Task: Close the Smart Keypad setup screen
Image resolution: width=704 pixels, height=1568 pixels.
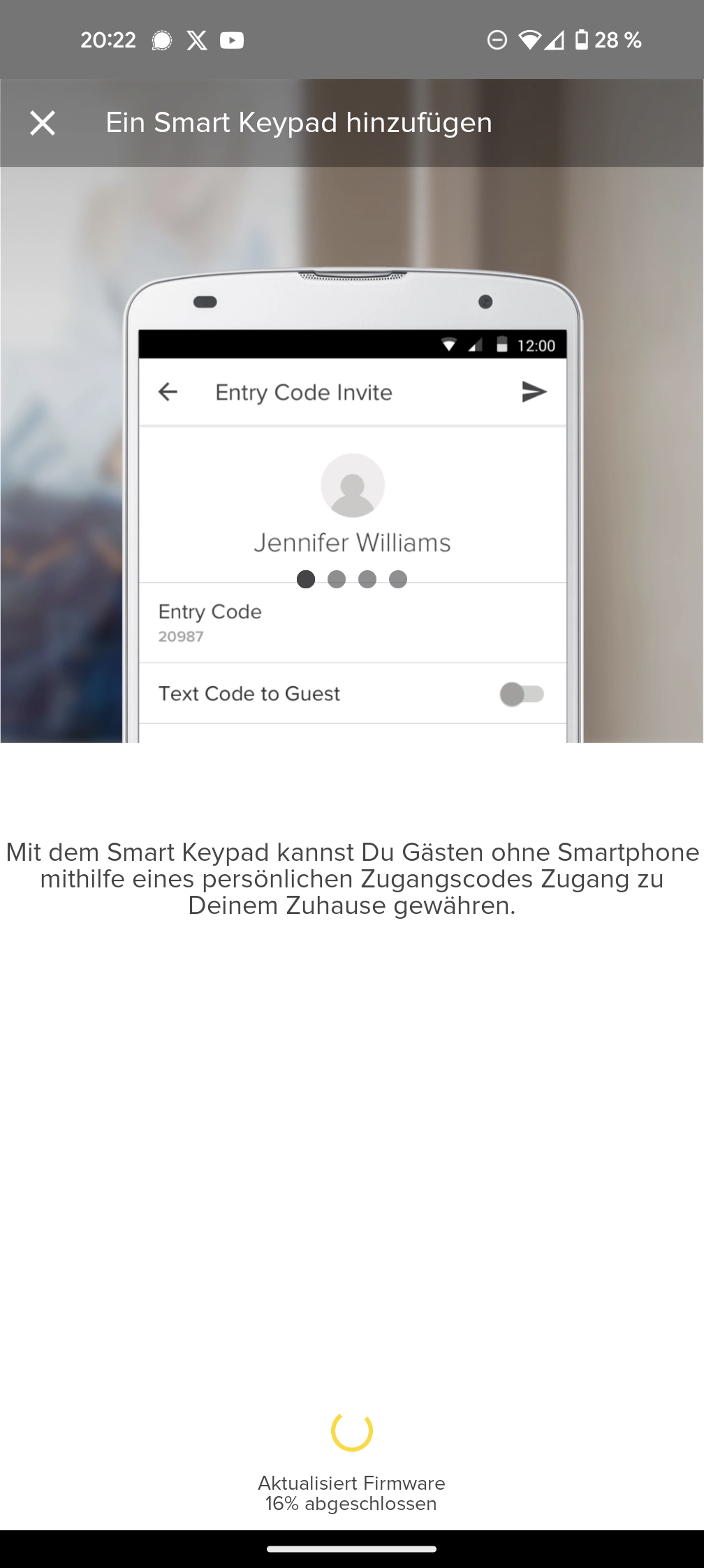Action: click(43, 123)
